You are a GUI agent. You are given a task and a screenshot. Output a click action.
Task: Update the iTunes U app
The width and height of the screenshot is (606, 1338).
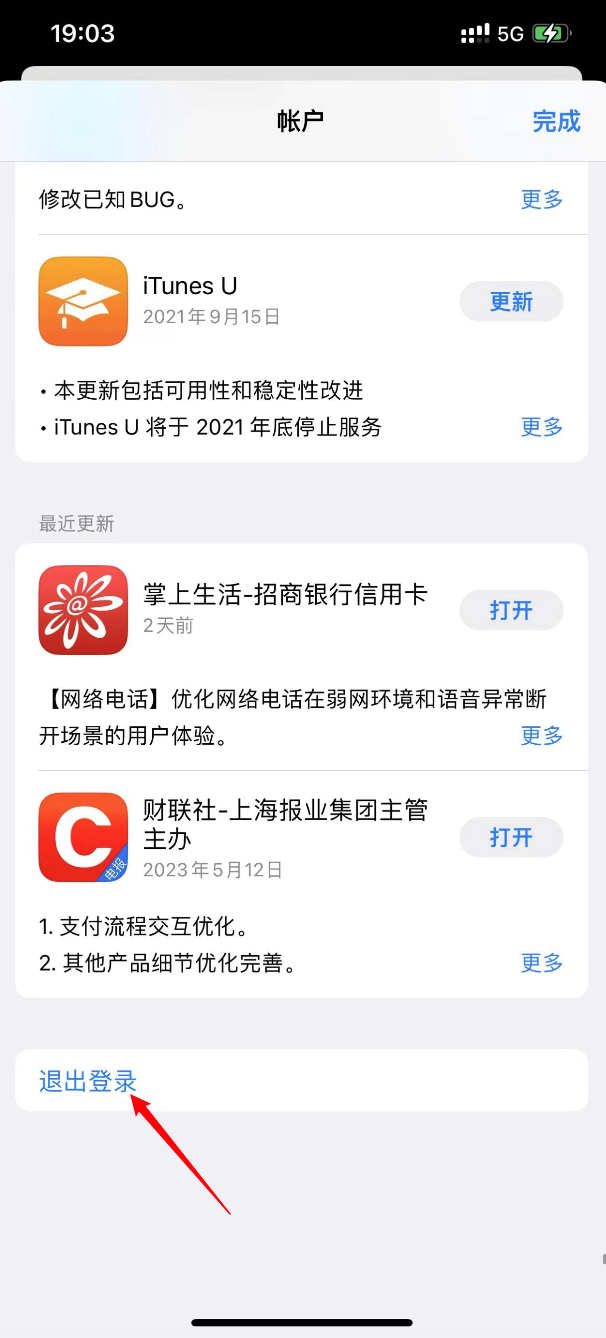click(x=511, y=301)
